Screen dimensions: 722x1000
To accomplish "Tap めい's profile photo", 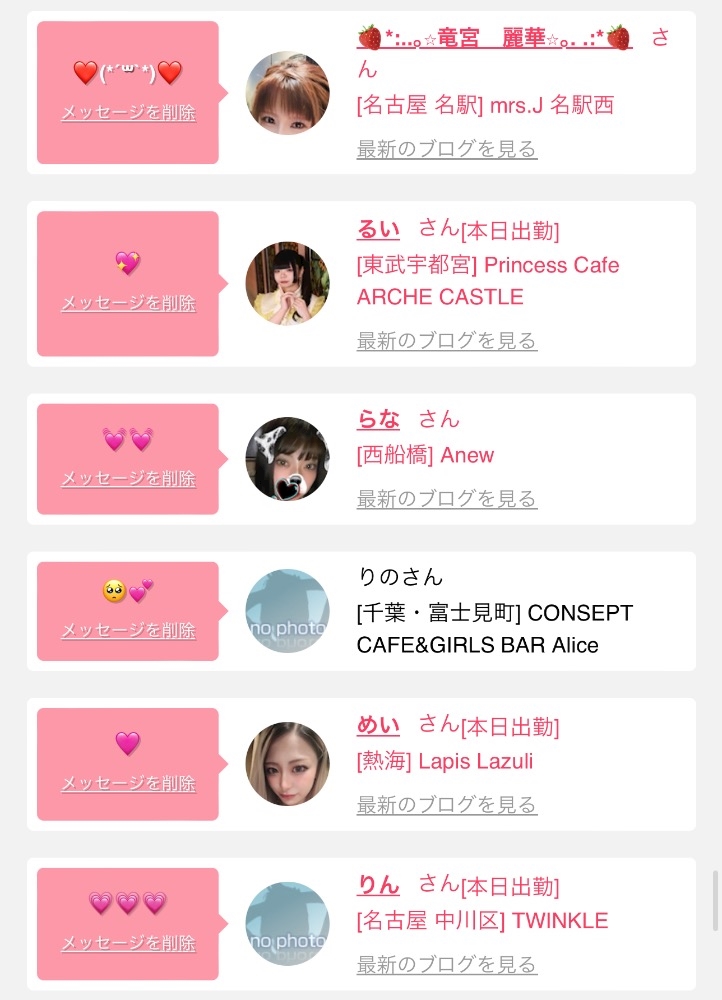I will 288,763.
